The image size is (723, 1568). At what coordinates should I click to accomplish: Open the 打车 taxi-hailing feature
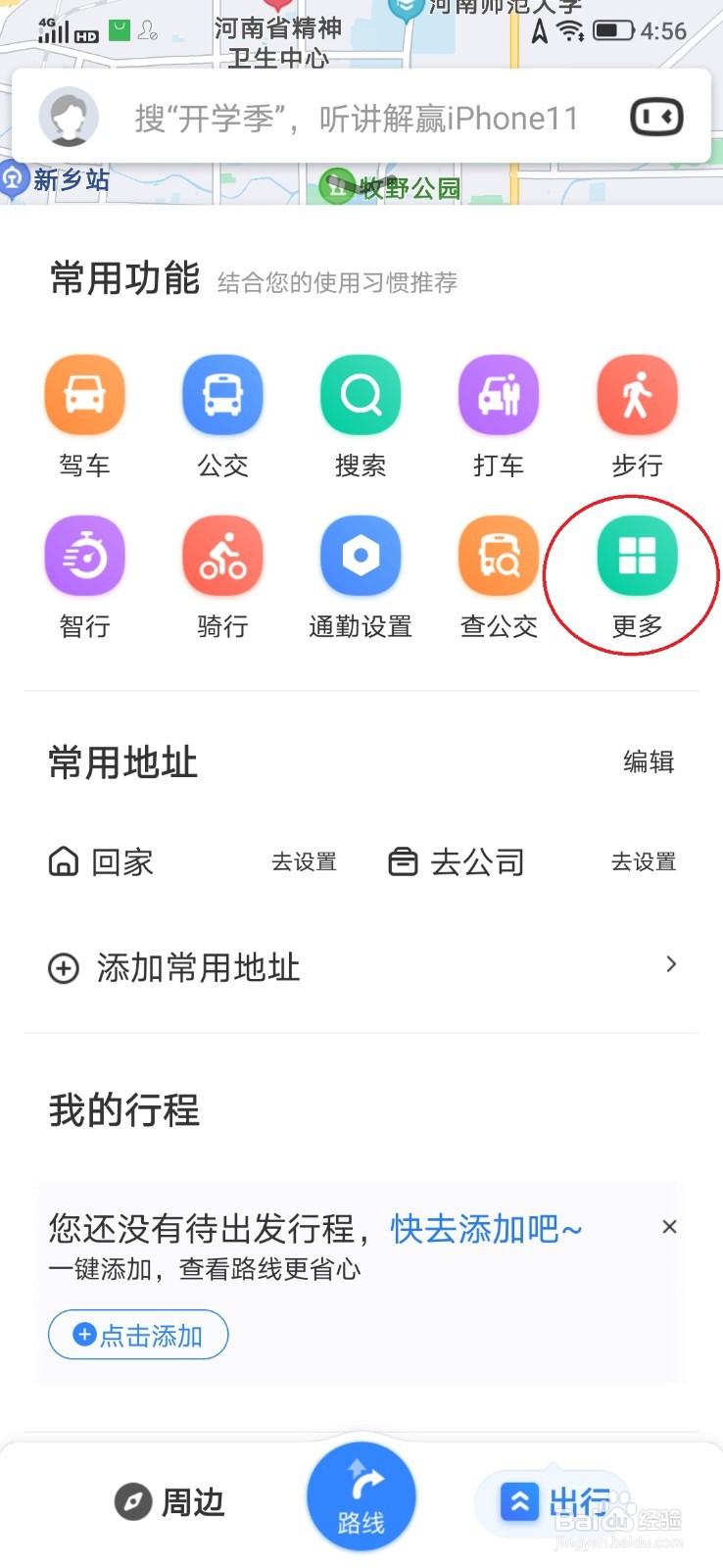[499, 393]
